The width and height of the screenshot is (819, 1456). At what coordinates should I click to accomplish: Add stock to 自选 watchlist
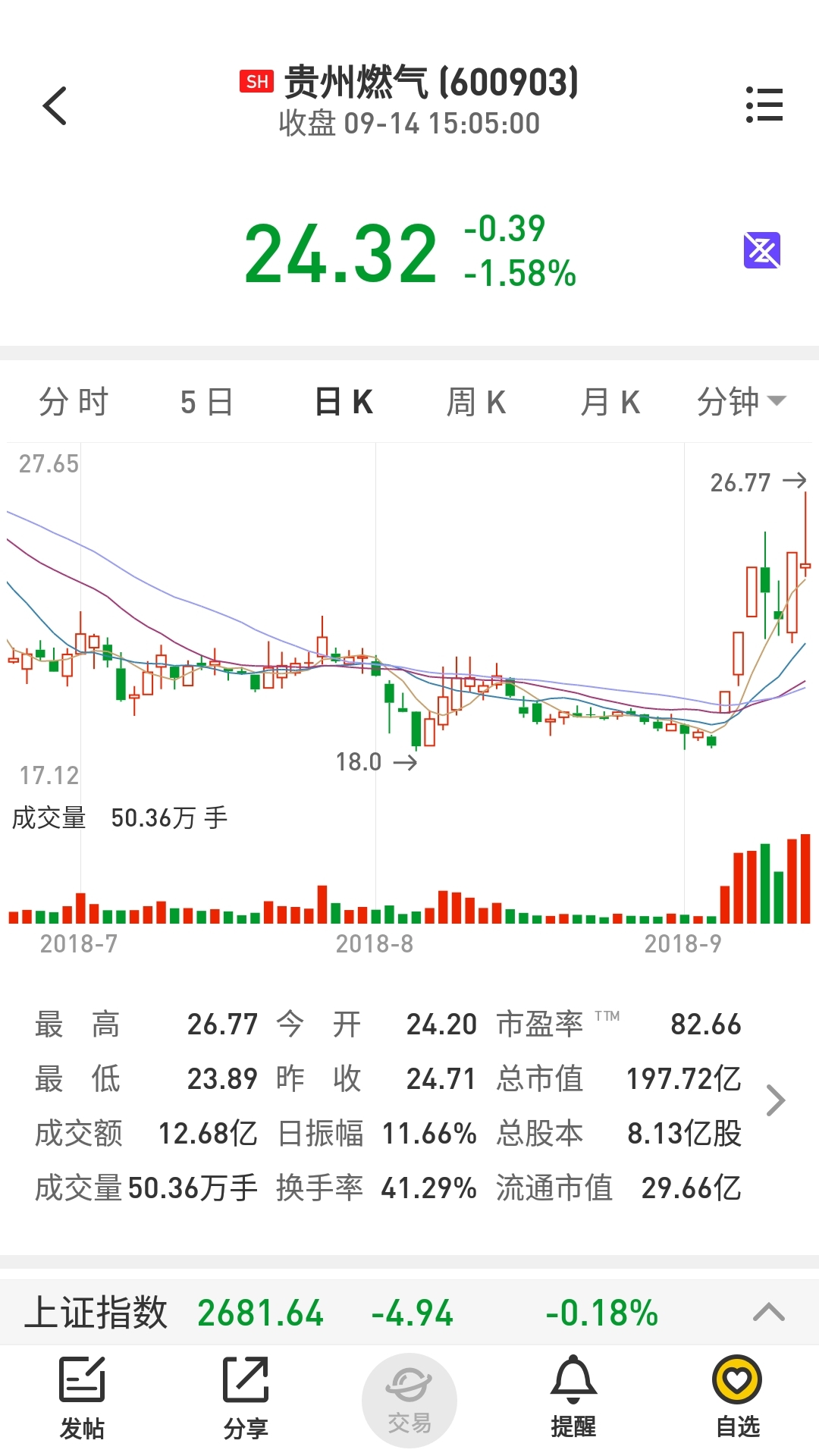click(737, 1397)
